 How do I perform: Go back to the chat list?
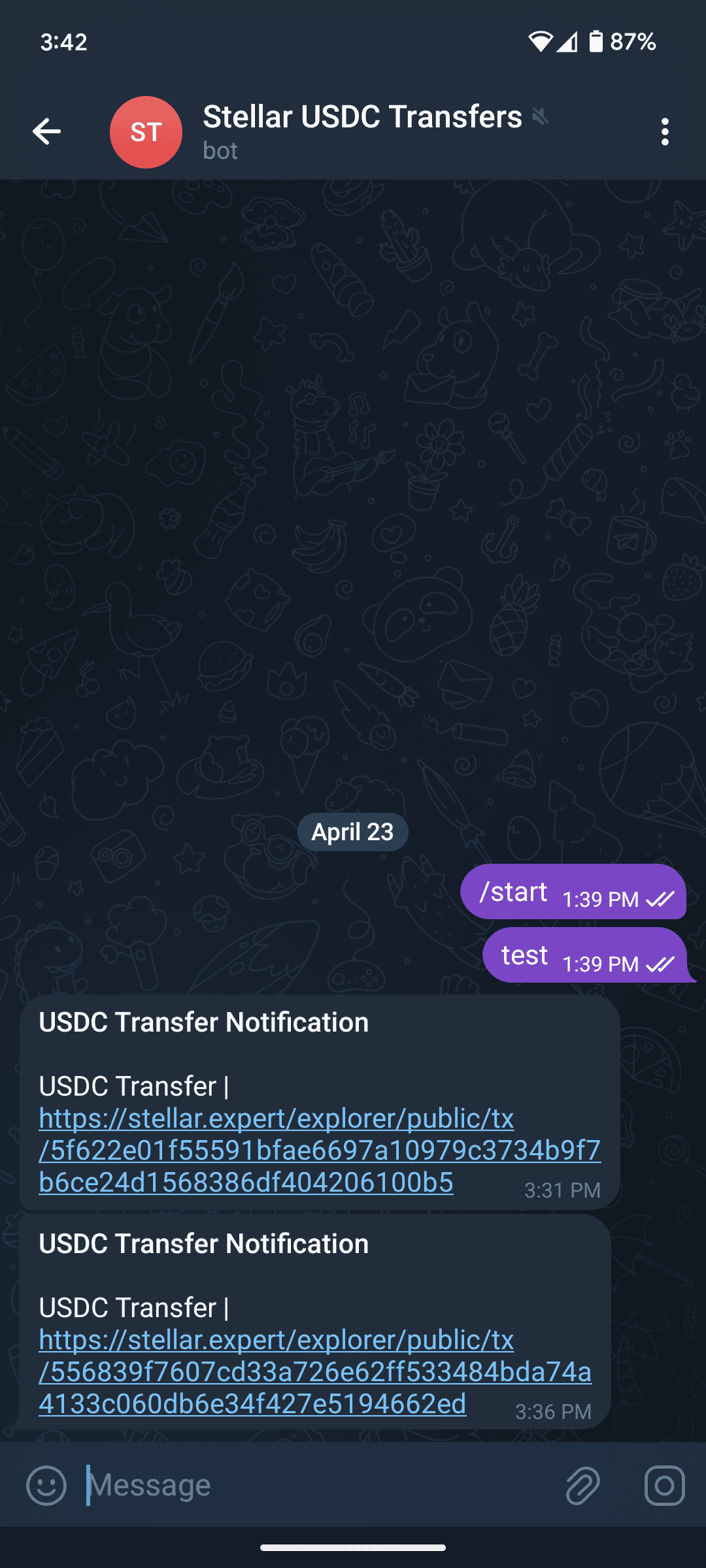tap(47, 132)
